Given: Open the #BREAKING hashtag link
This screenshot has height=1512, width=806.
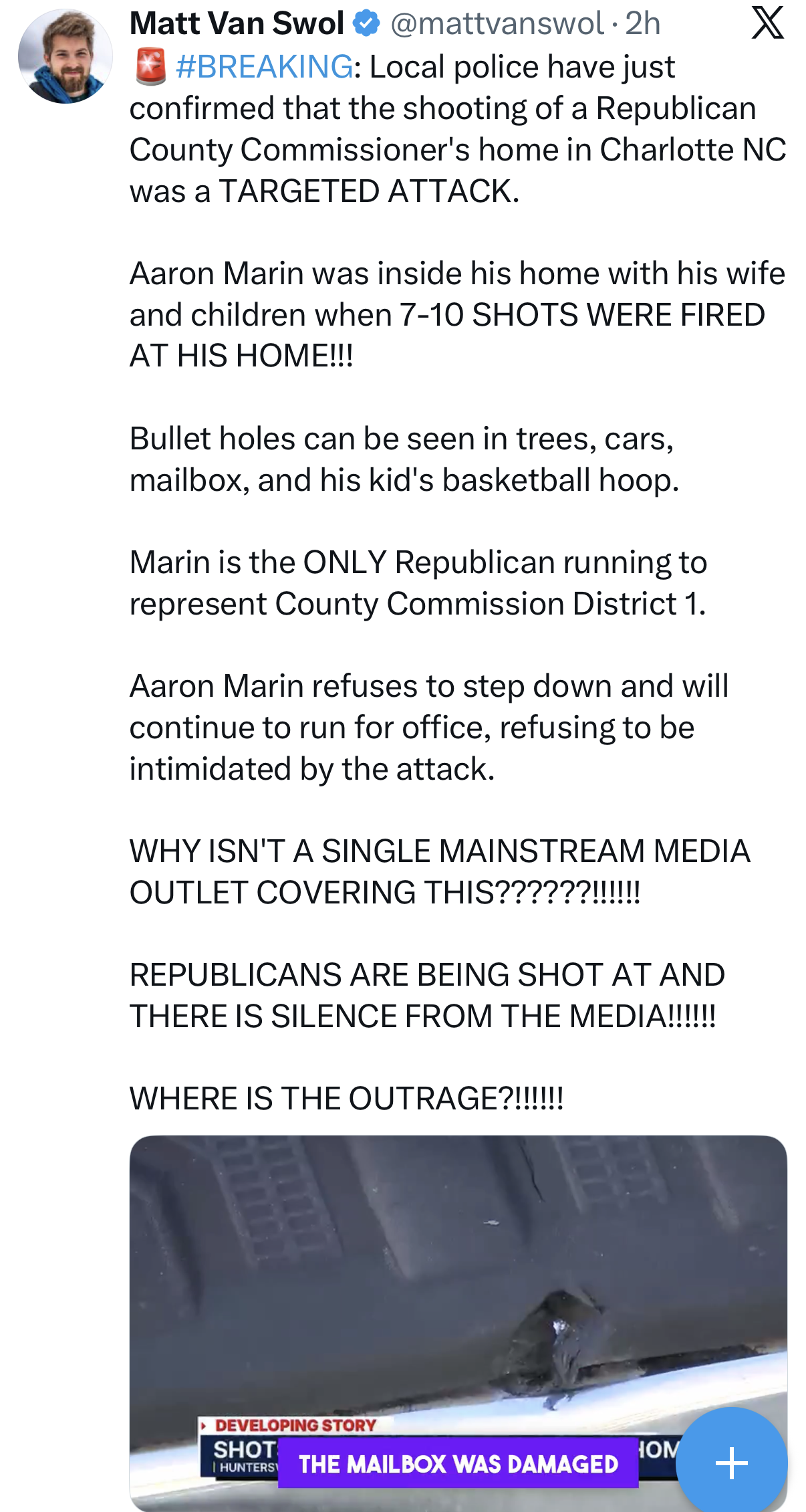Looking at the screenshot, I should point(264,67).
